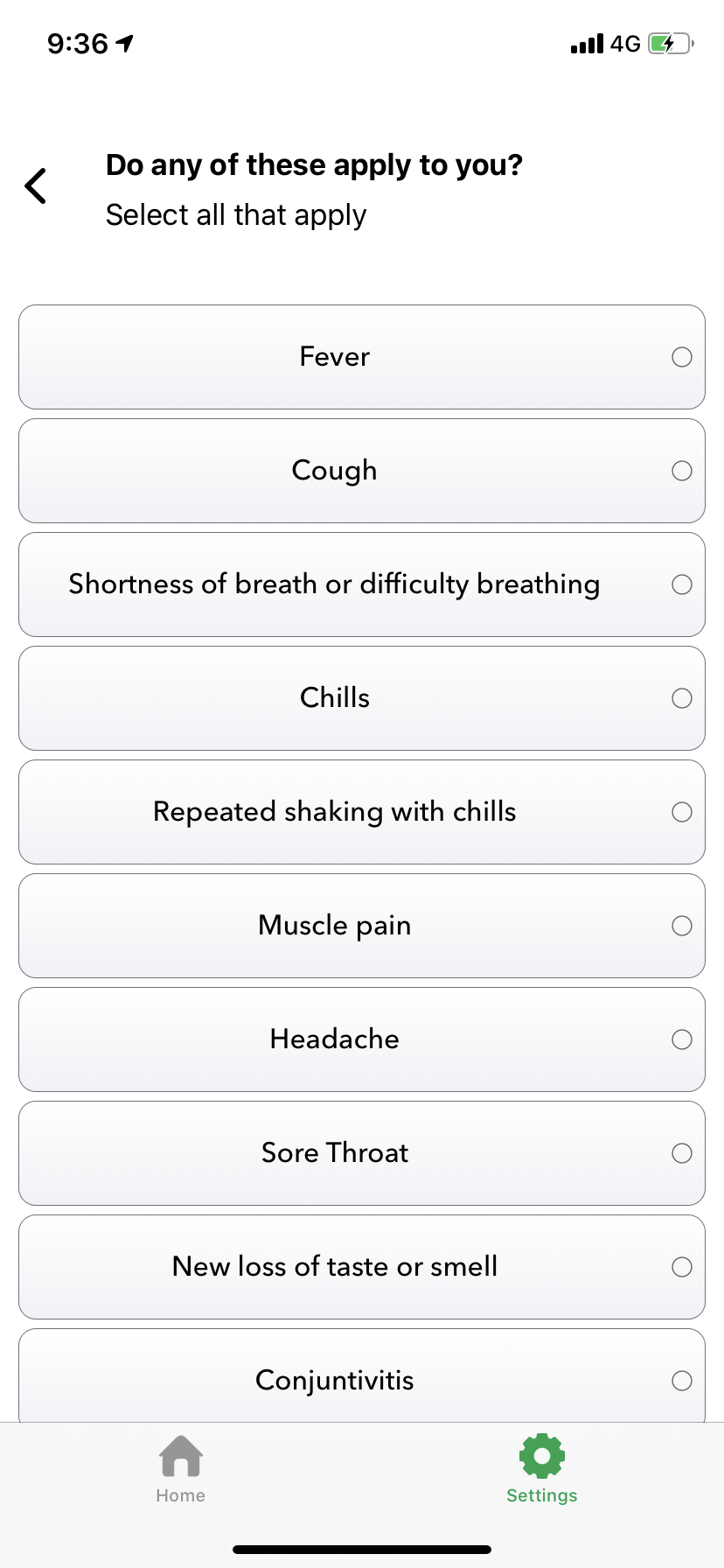Choose New loss of taste or smell
The height and width of the screenshot is (1568, 724).
click(x=361, y=1267)
